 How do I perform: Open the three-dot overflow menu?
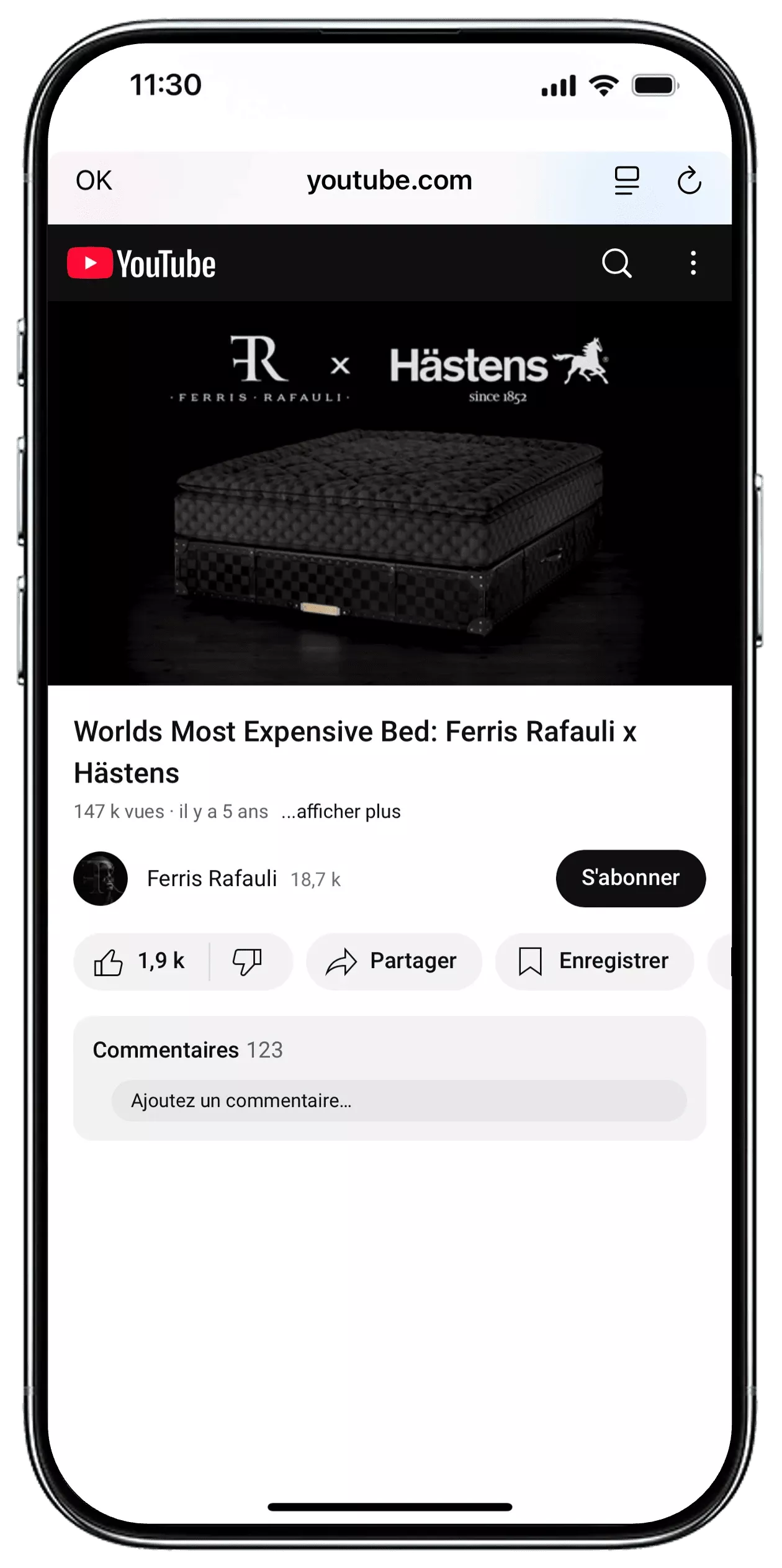pyautogui.click(x=693, y=263)
